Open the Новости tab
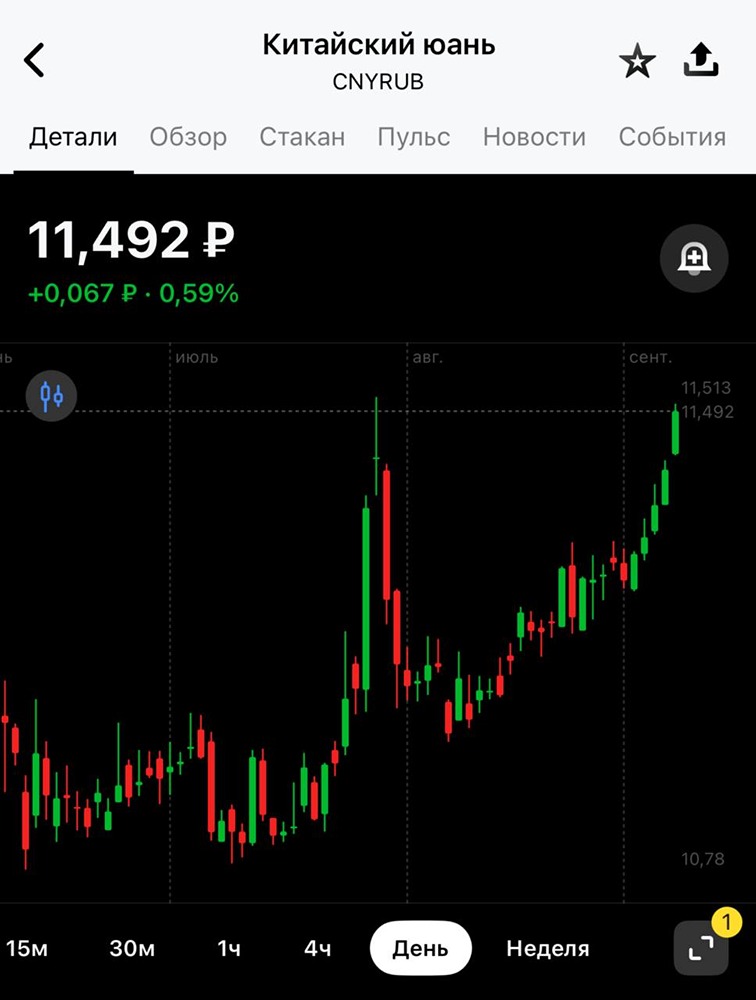Viewport: 756px width, 1000px height. (x=534, y=137)
